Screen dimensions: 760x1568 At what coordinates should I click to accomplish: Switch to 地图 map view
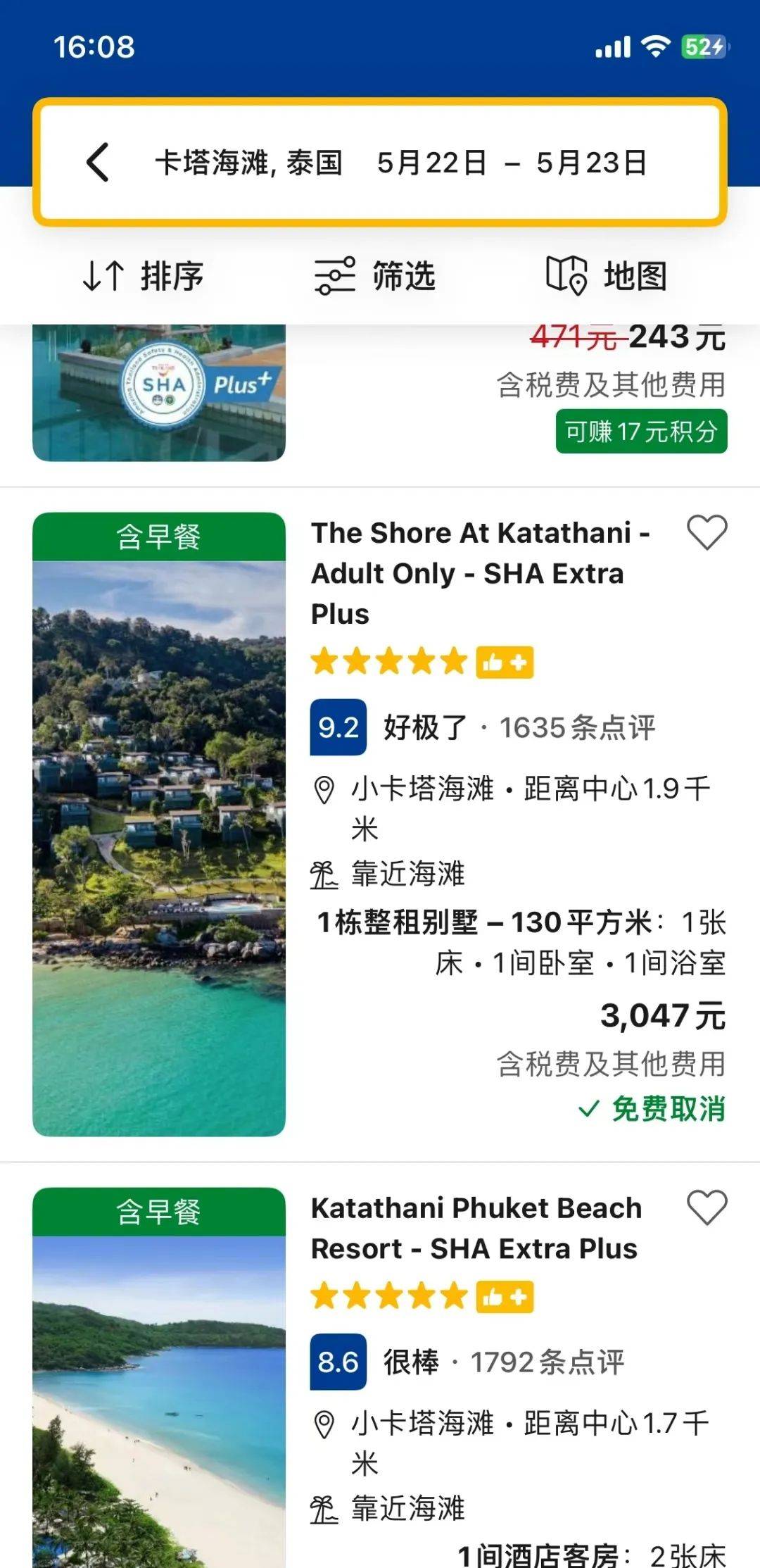pos(607,275)
